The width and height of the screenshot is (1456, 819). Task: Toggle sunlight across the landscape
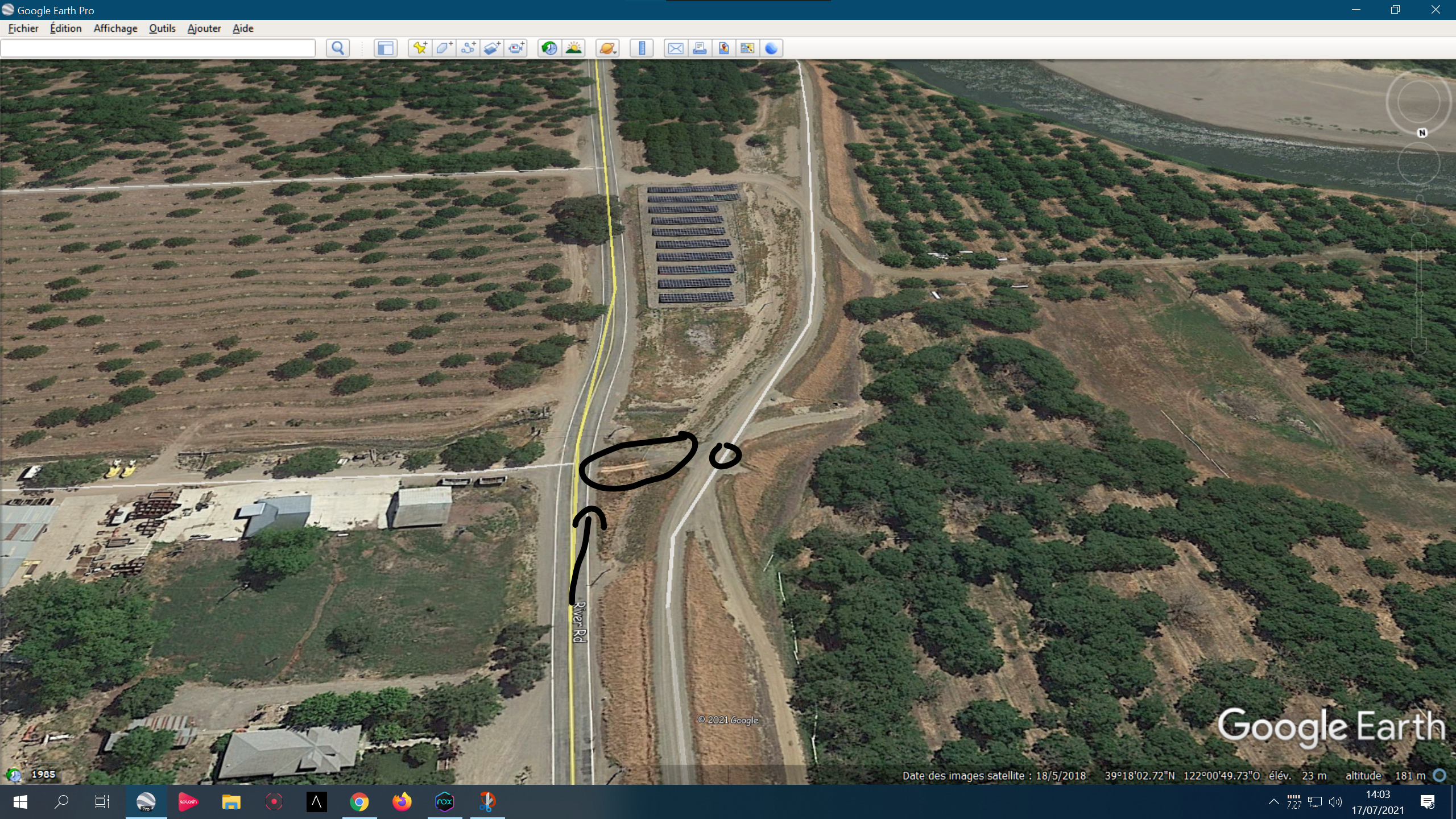[x=573, y=48]
